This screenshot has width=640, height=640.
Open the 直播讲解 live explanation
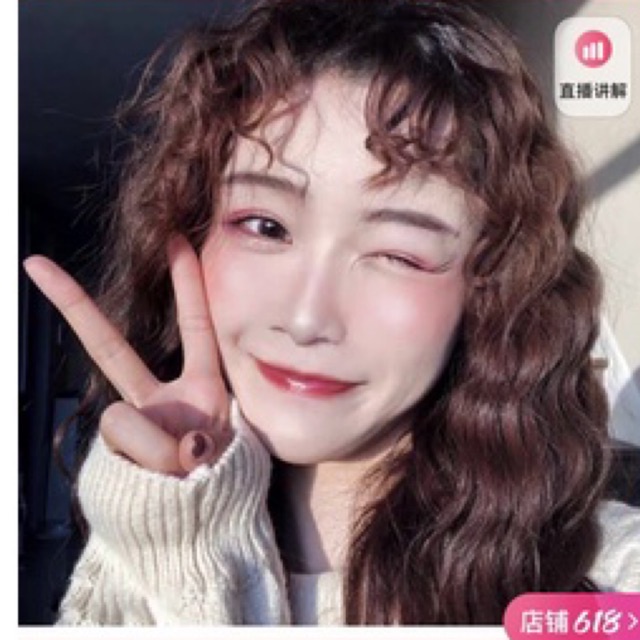593,65
